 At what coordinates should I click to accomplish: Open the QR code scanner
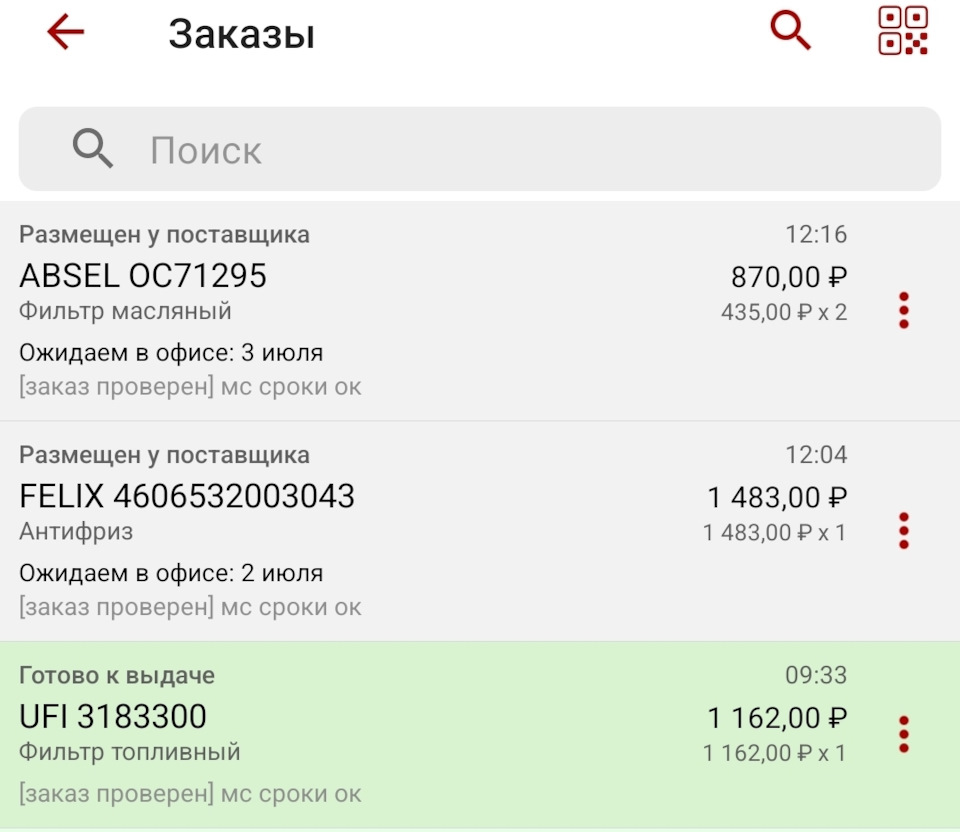[x=903, y=31]
